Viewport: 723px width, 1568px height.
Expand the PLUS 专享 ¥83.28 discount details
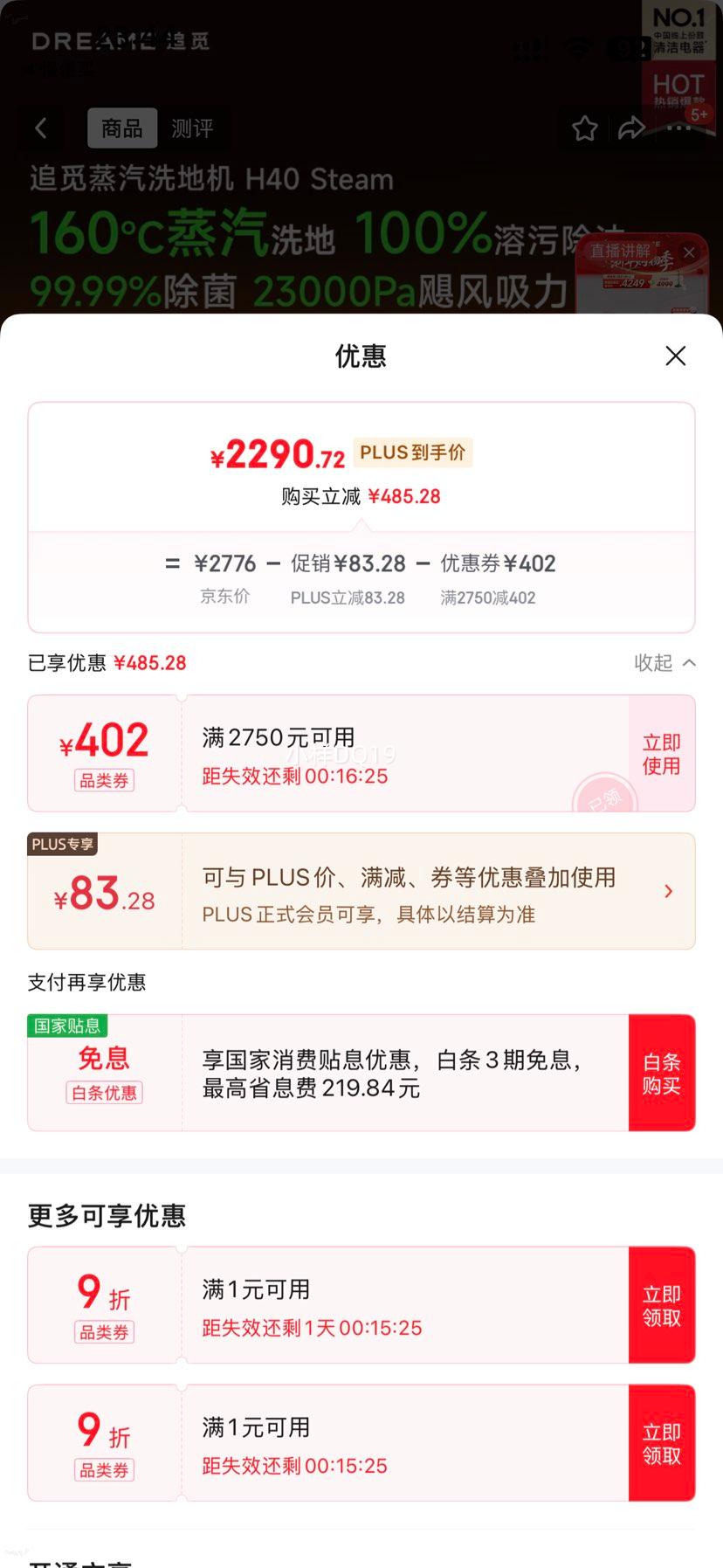click(x=669, y=890)
